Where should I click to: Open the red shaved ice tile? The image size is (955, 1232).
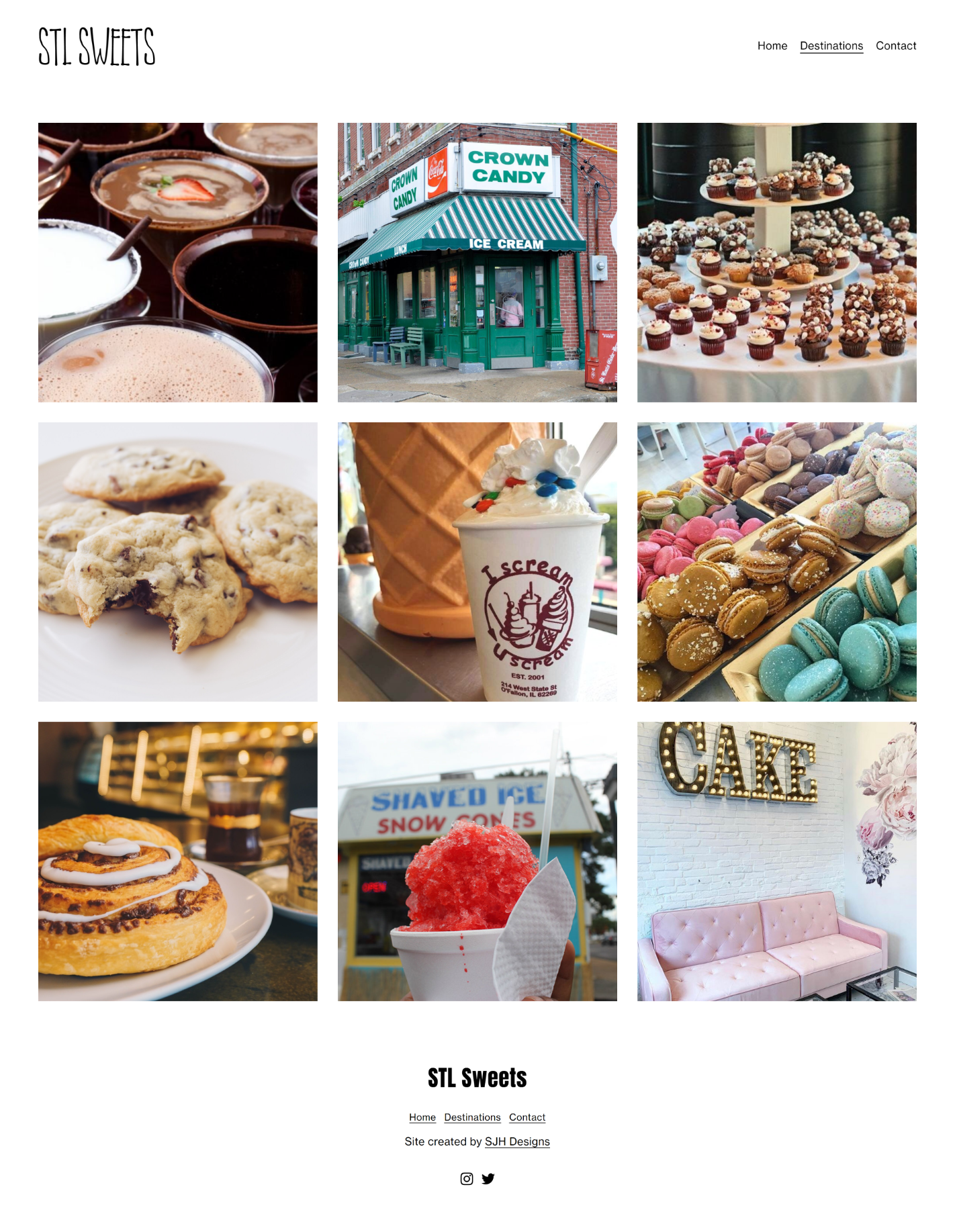[x=477, y=861]
